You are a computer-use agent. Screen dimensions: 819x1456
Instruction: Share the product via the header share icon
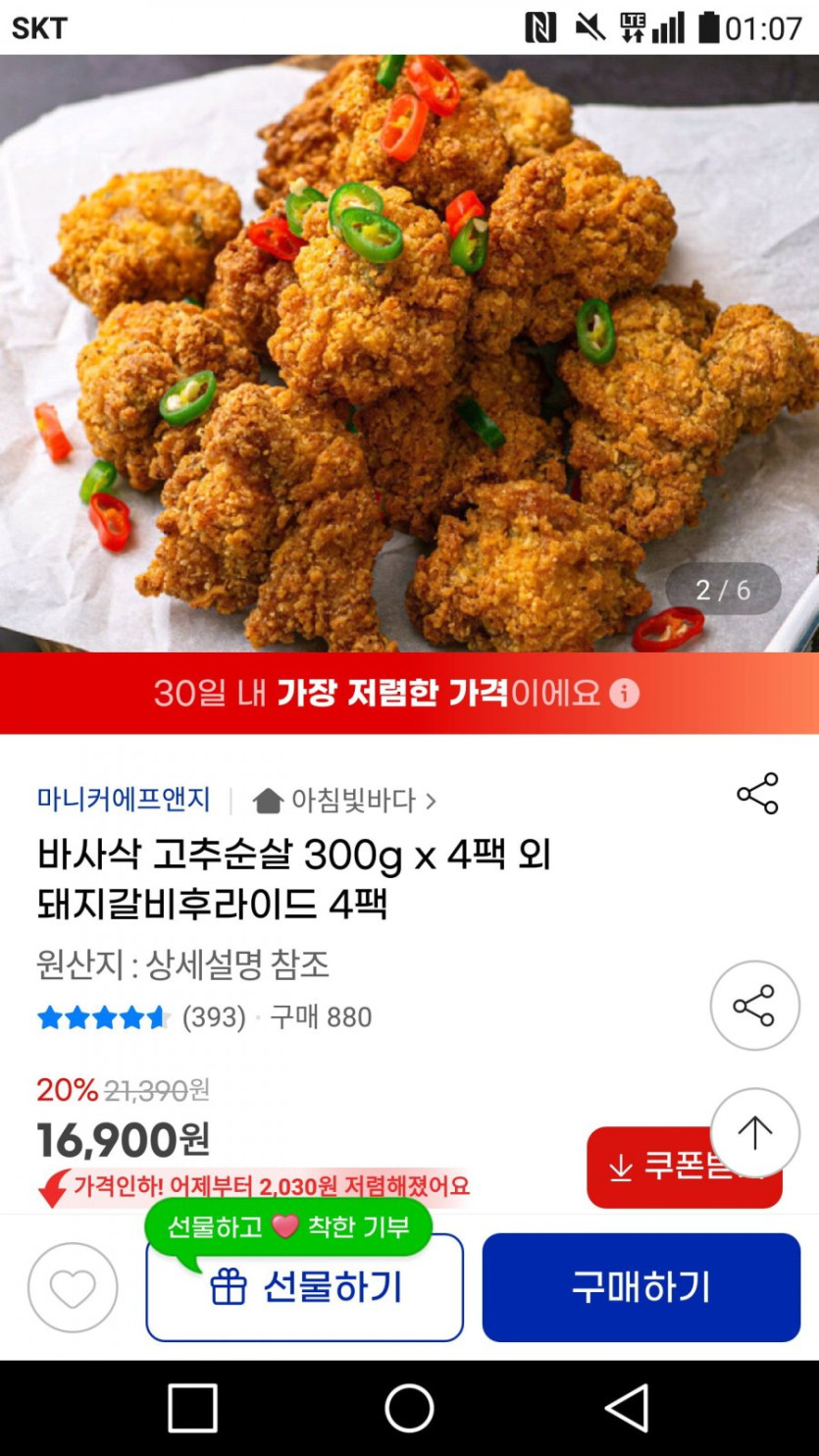(x=757, y=794)
